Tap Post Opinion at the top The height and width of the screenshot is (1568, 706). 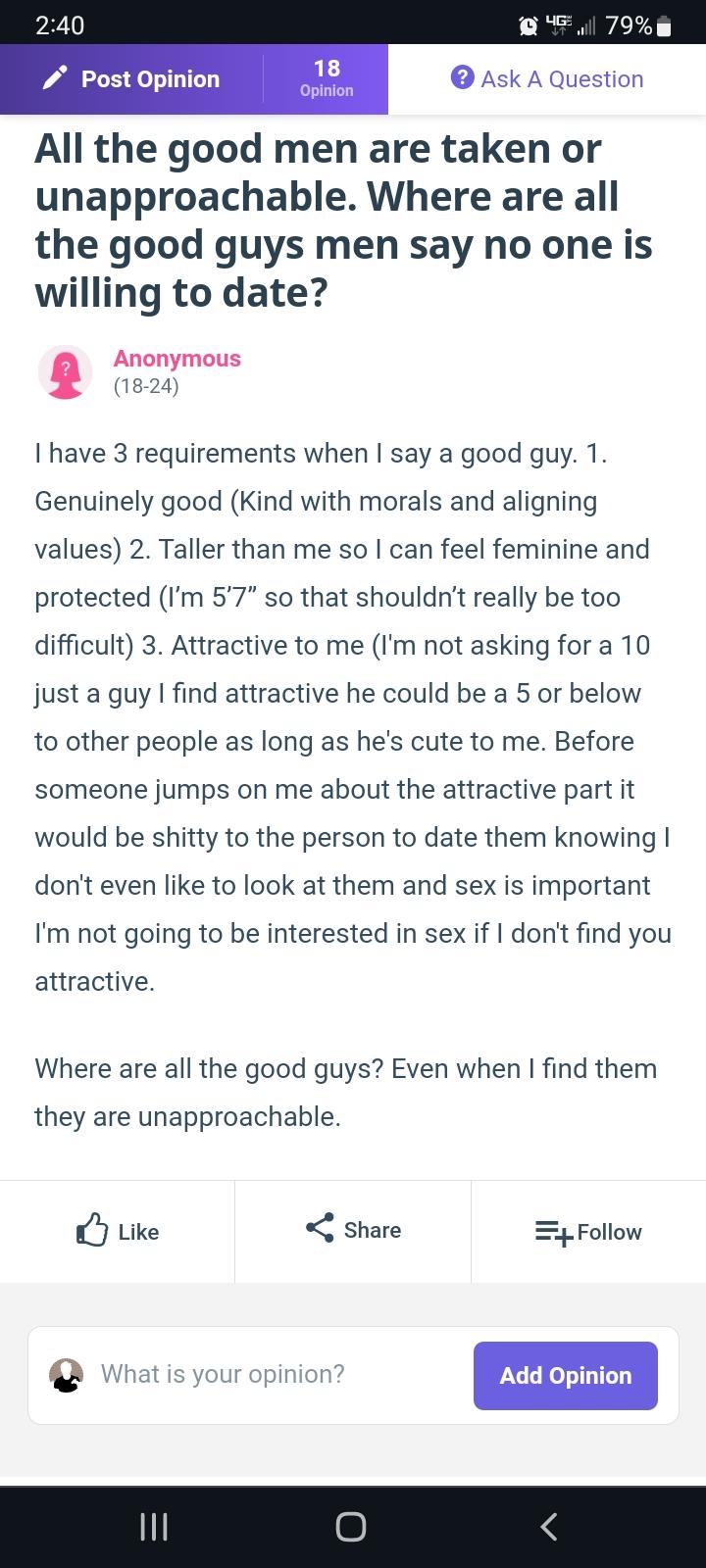click(x=131, y=79)
